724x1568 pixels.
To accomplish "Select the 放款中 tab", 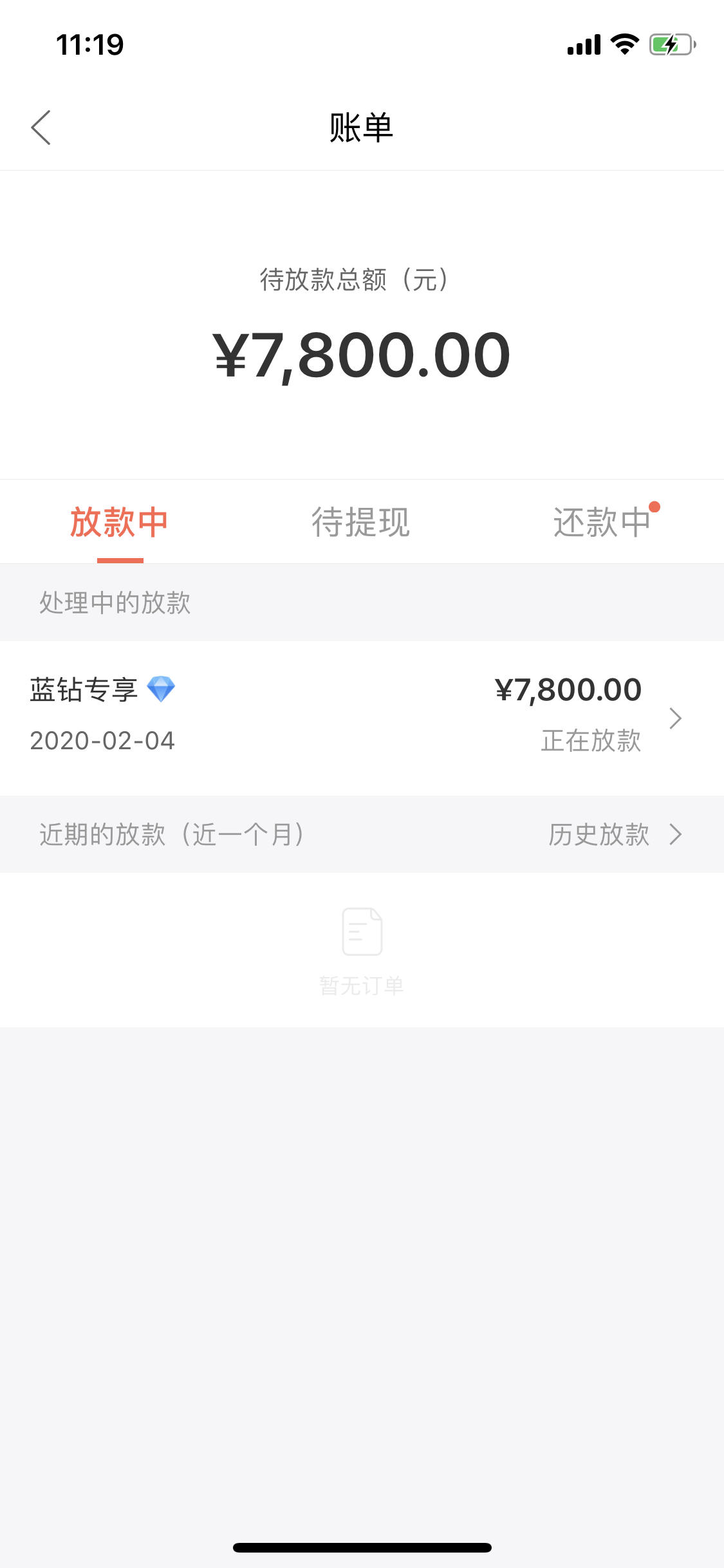I will 120,522.
